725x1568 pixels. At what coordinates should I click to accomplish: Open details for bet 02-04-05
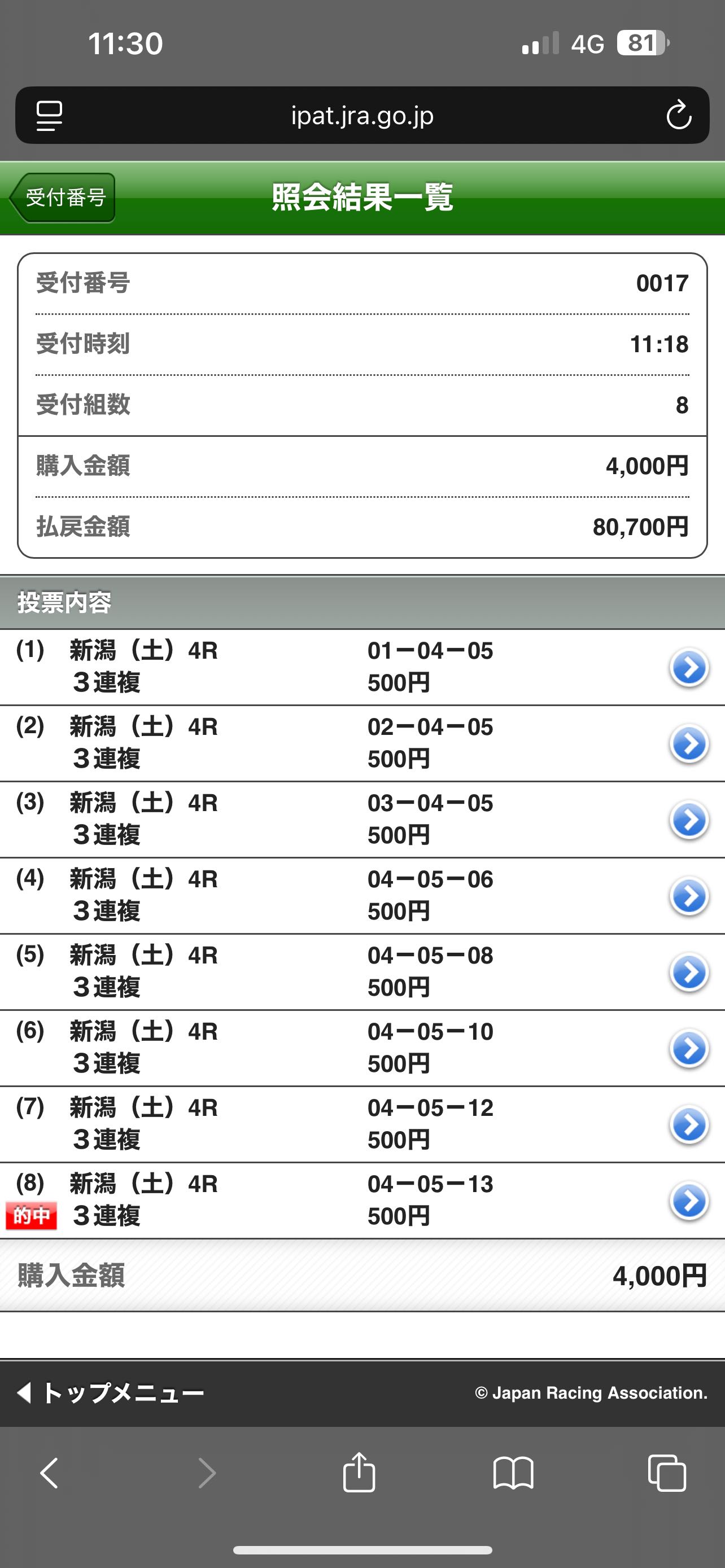pyautogui.click(x=688, y=744)
